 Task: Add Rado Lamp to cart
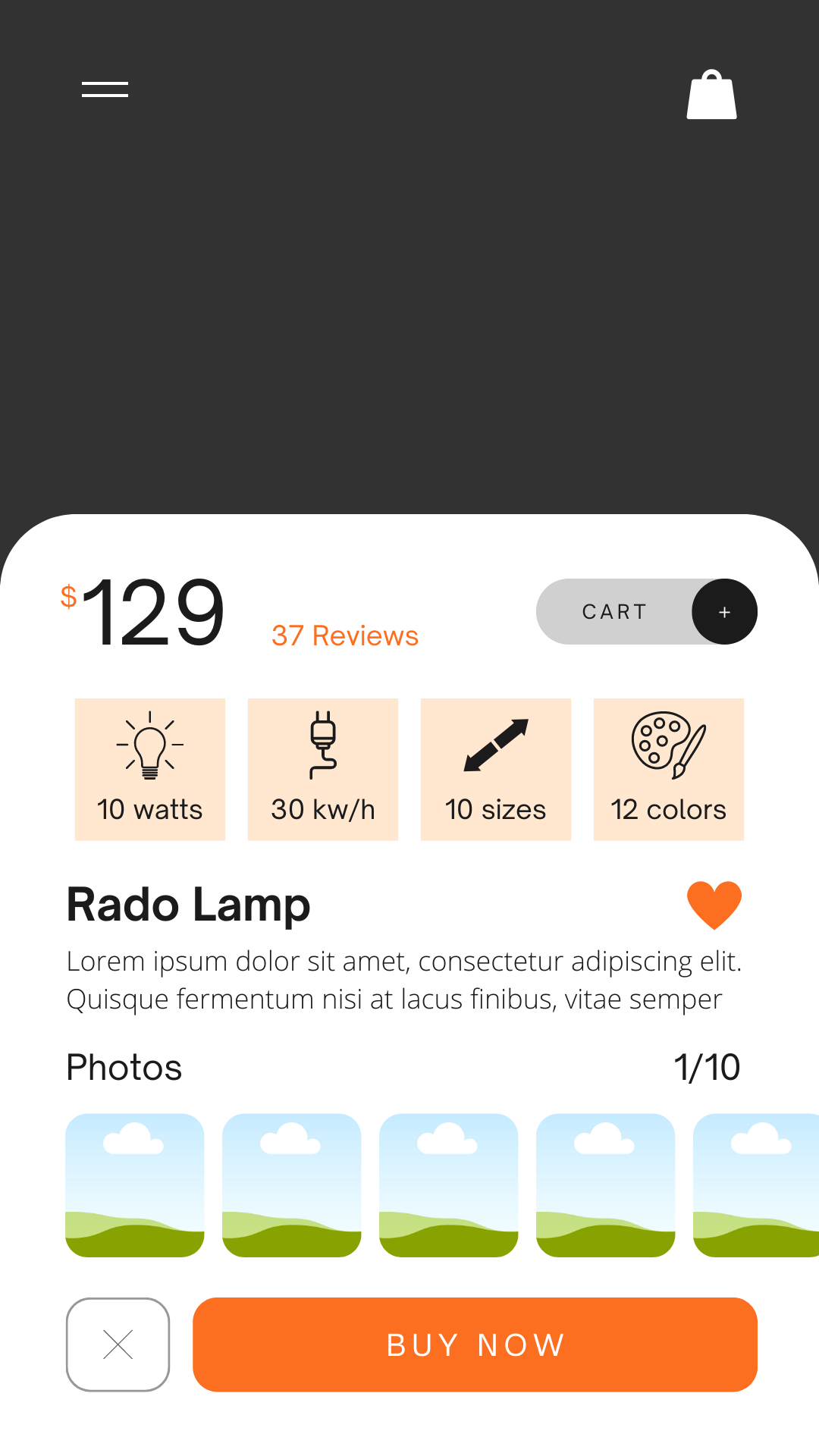coord(723,612)
